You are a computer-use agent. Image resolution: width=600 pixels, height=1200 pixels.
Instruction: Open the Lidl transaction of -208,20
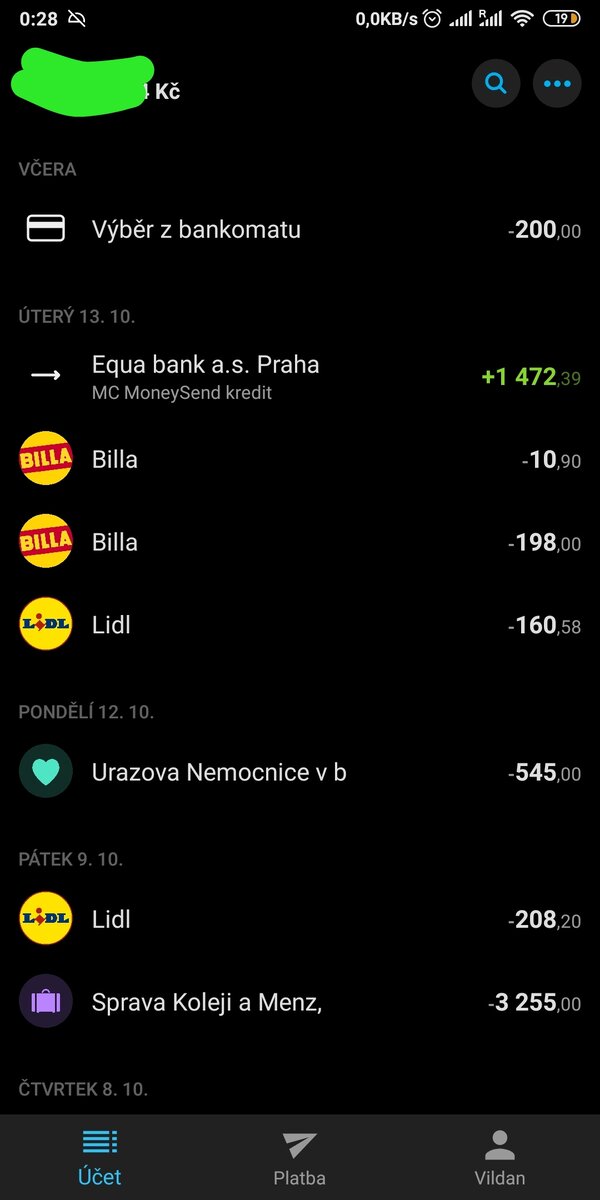coord(300,919)
